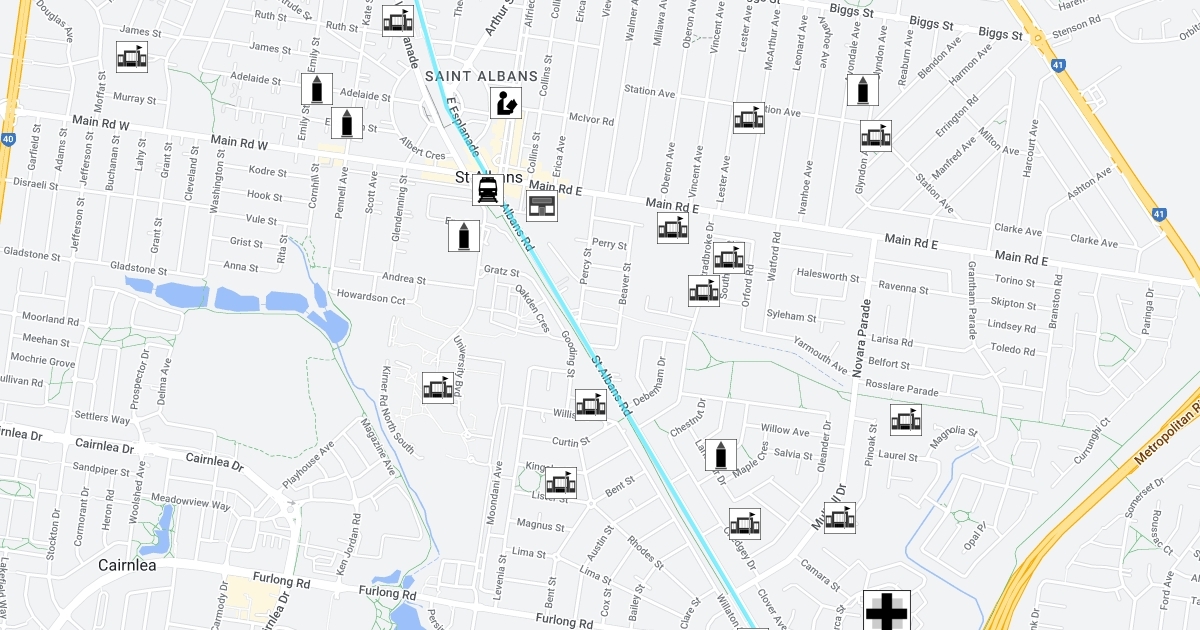Viewport: 1200px width, 630px height.
Task: Open the library marker in Saint Albans
Action: coord(506,103)
